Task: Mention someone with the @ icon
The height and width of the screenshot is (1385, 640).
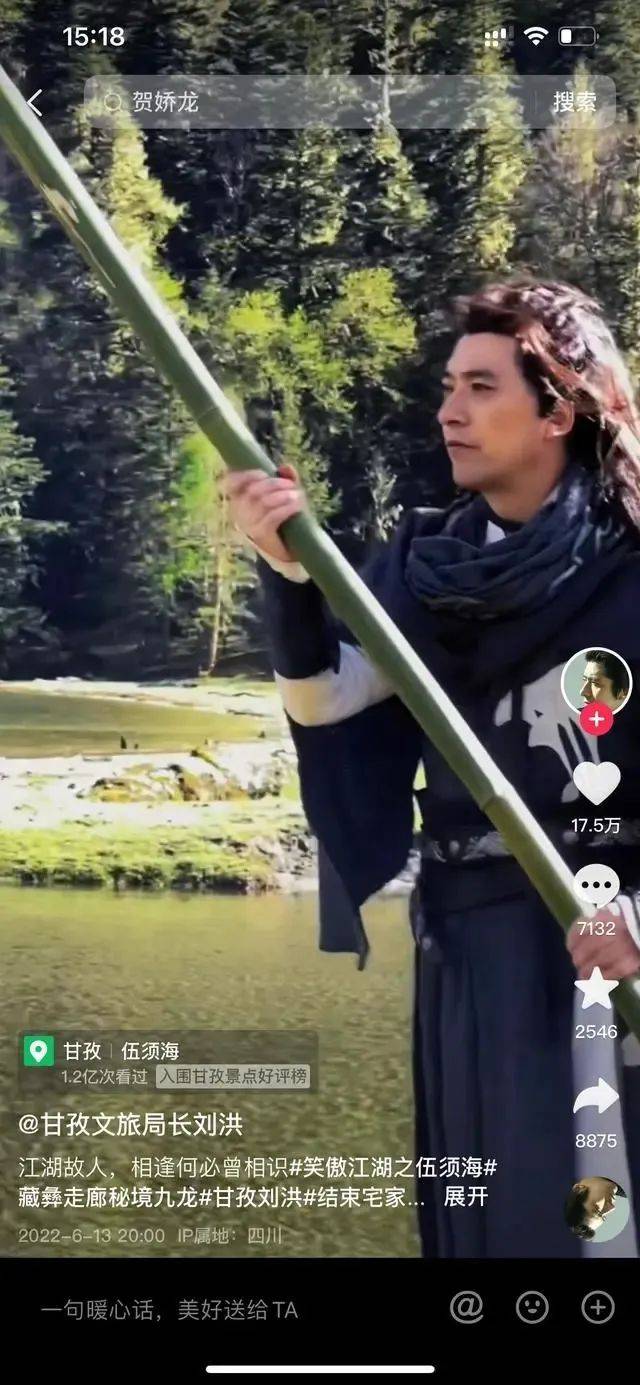Action: click(466, 1308)
